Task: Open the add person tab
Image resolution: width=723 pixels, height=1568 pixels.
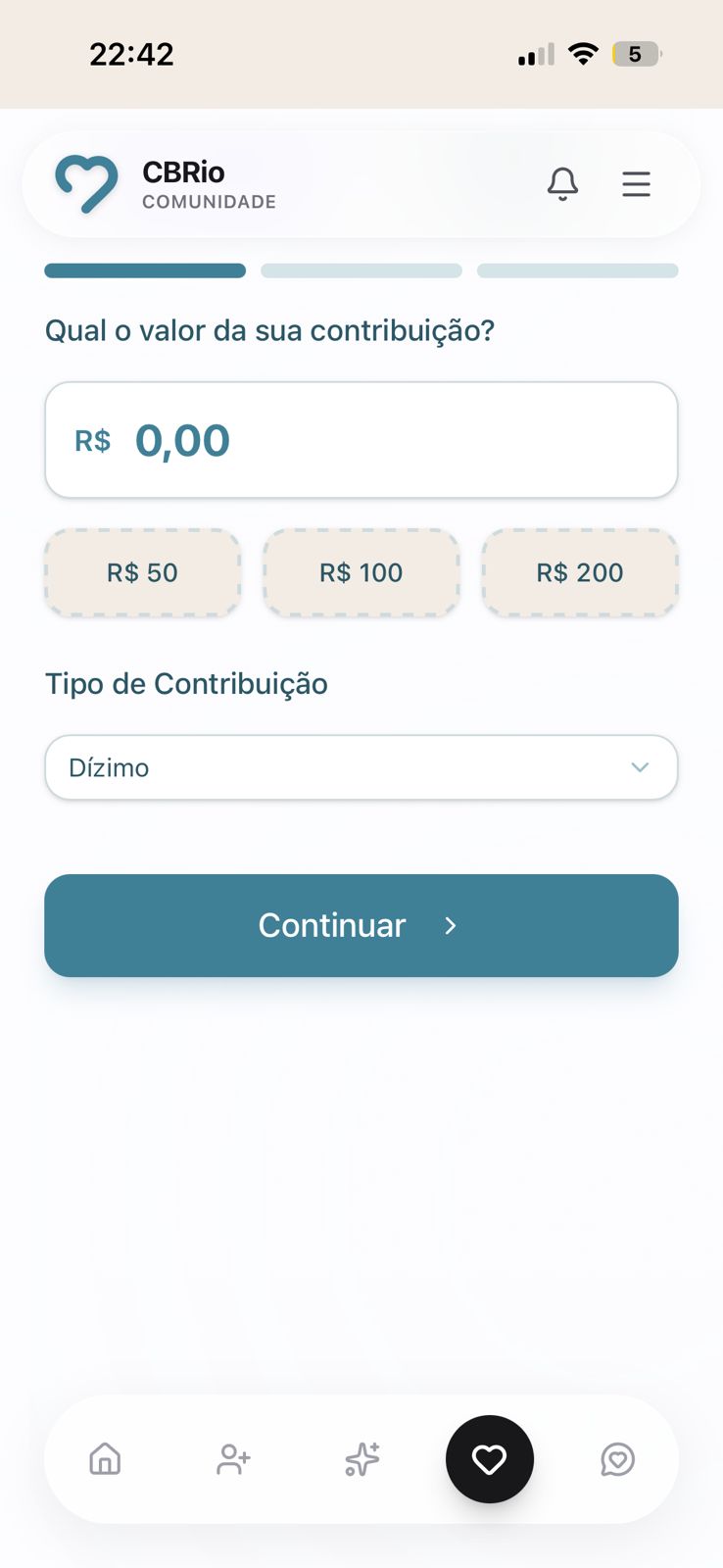Action: coord(233,1459)
